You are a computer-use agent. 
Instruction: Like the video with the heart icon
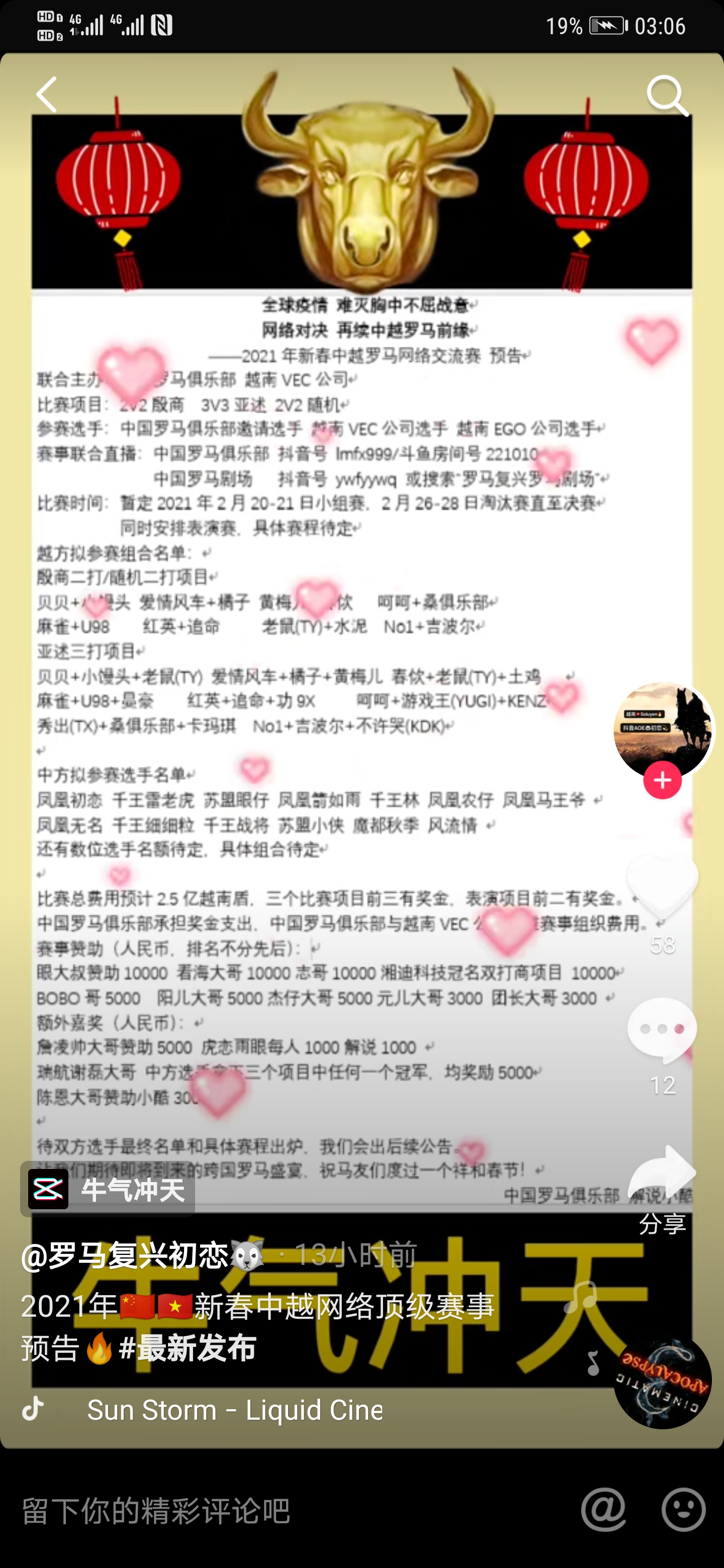click(x=662, y=886)
